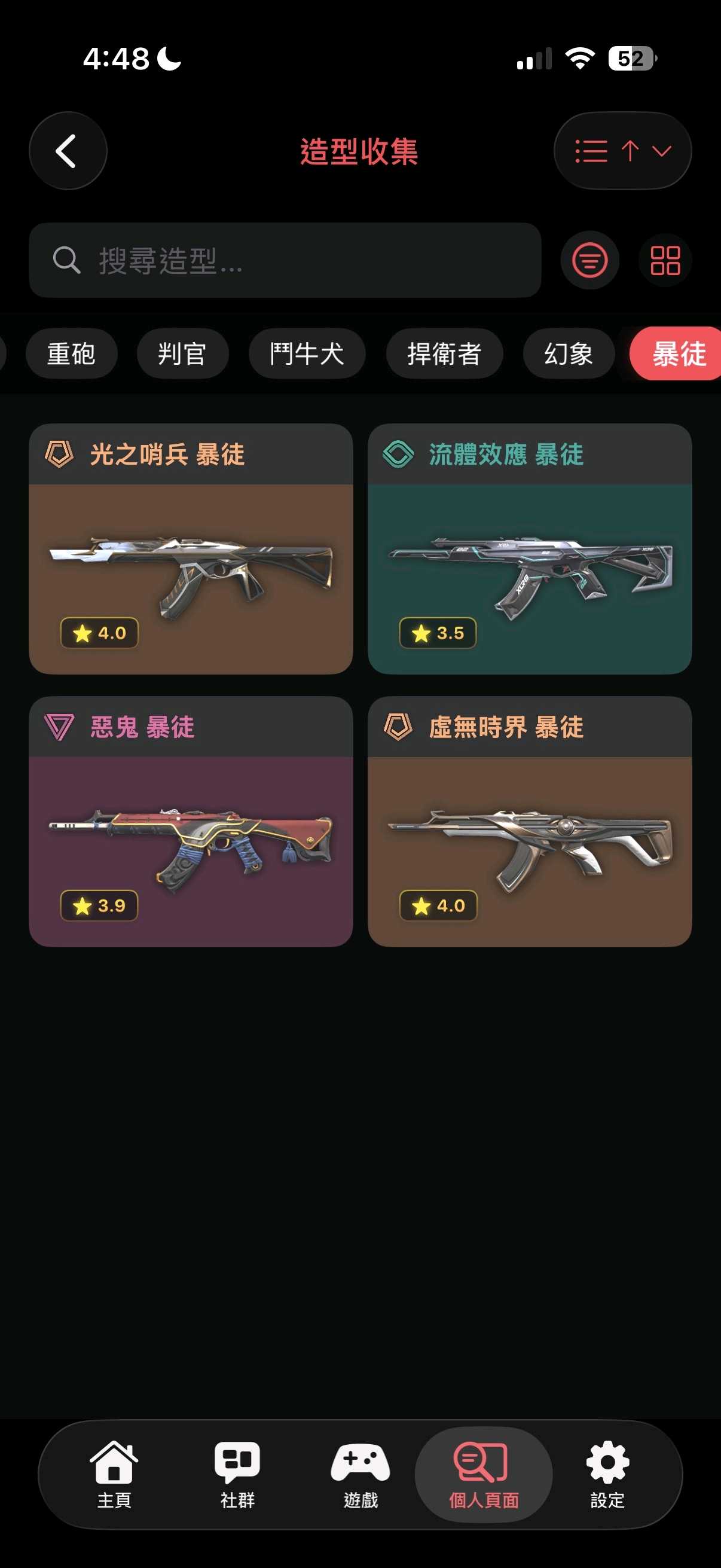Go back with the arrow button

(68, 150)
